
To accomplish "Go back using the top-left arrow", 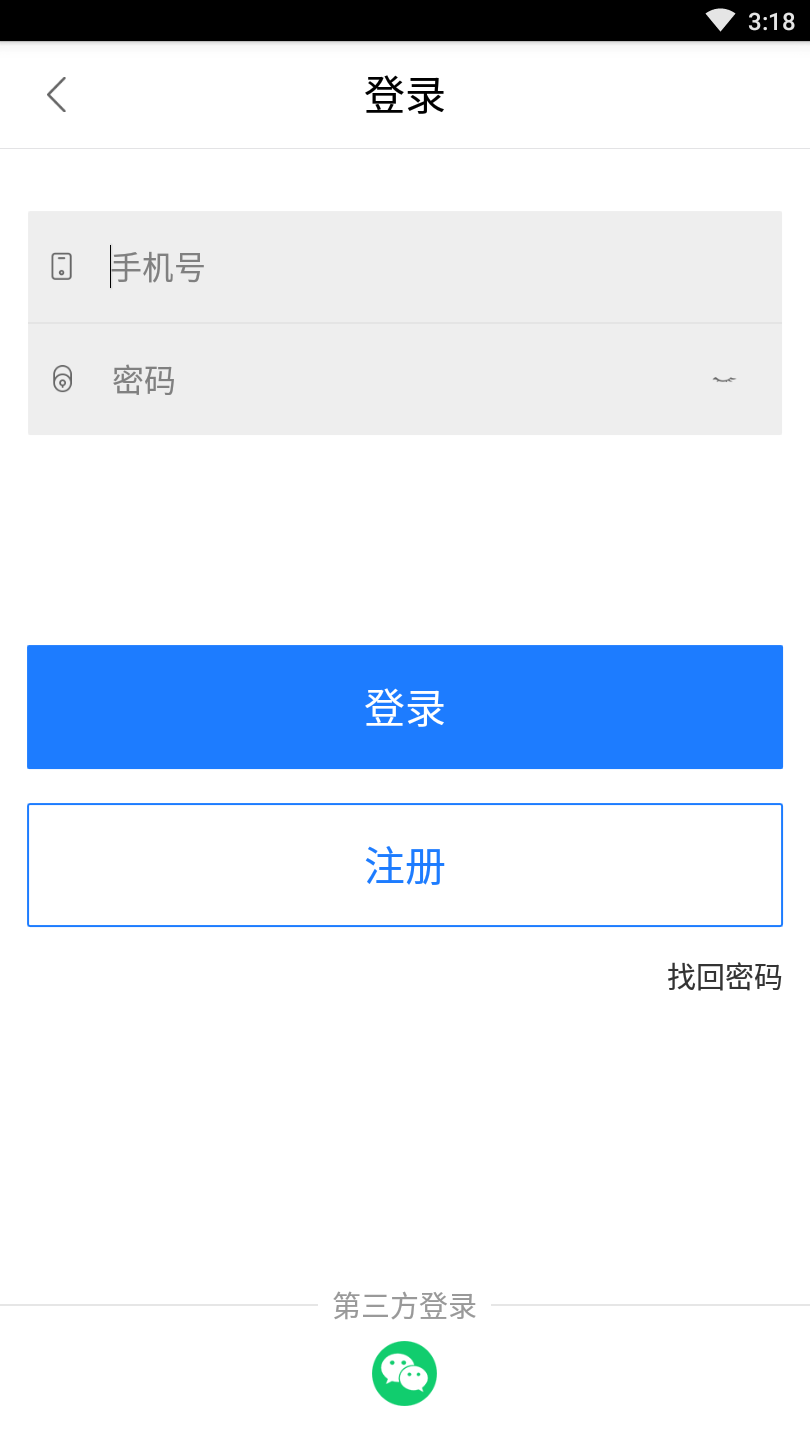I will 57,95.
